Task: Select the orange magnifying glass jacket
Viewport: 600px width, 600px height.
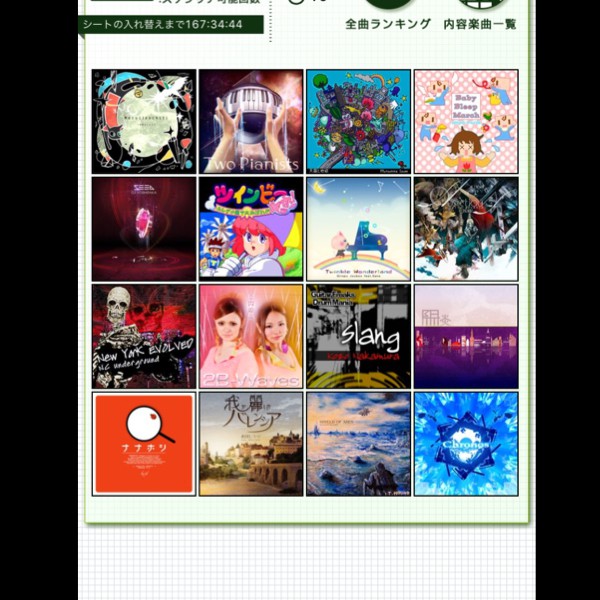Action: click(144, 443)
